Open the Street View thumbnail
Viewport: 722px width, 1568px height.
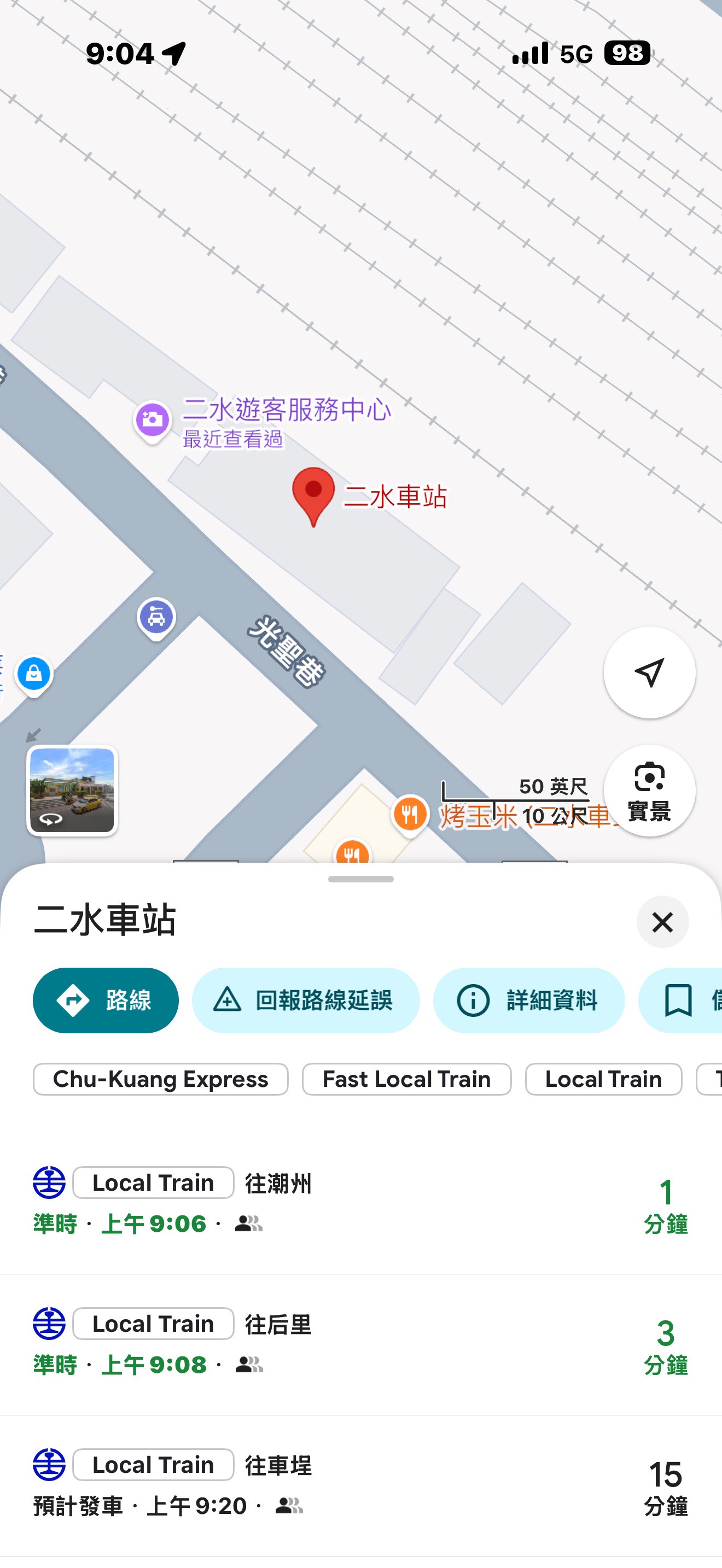point(72,790)
